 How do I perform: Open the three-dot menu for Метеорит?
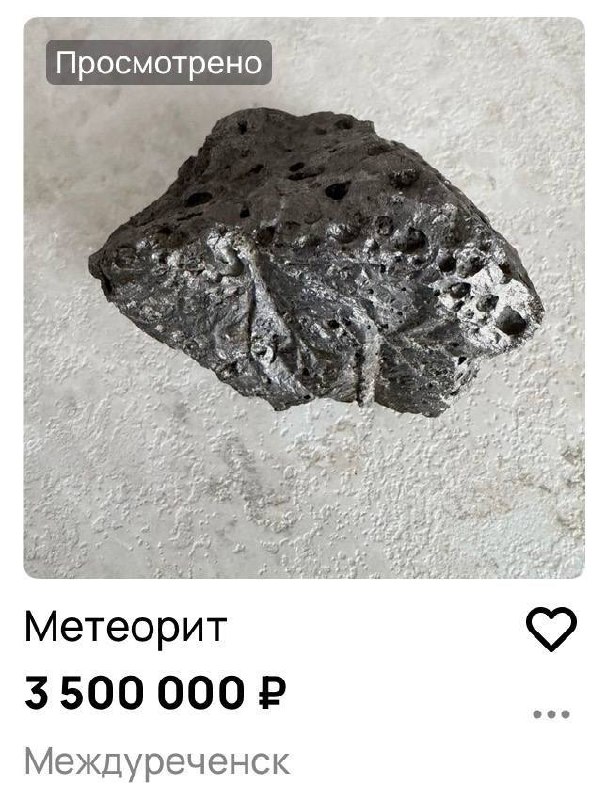(x=551, y=714)
